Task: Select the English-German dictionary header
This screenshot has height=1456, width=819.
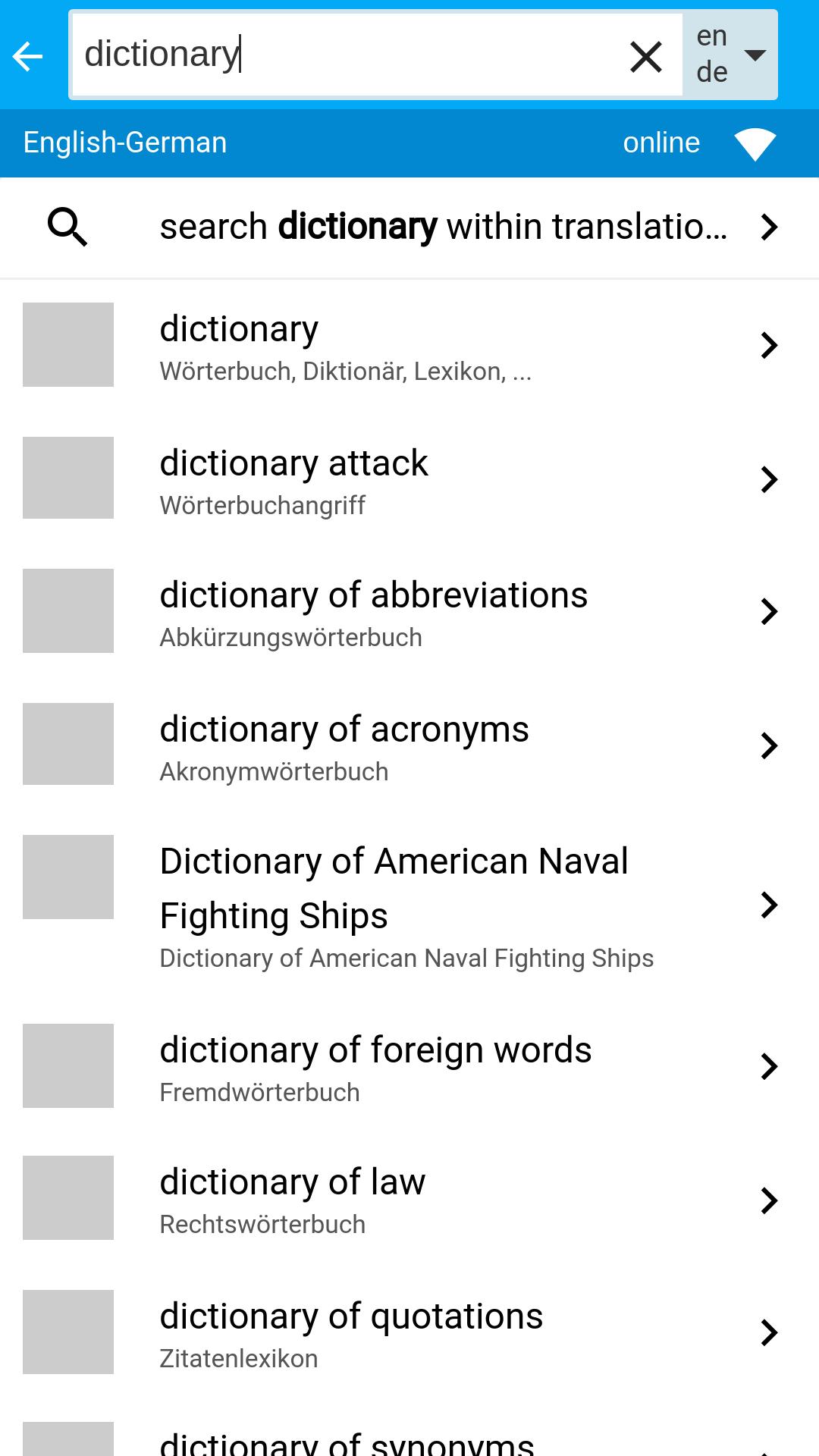Action: click(124, 143)
